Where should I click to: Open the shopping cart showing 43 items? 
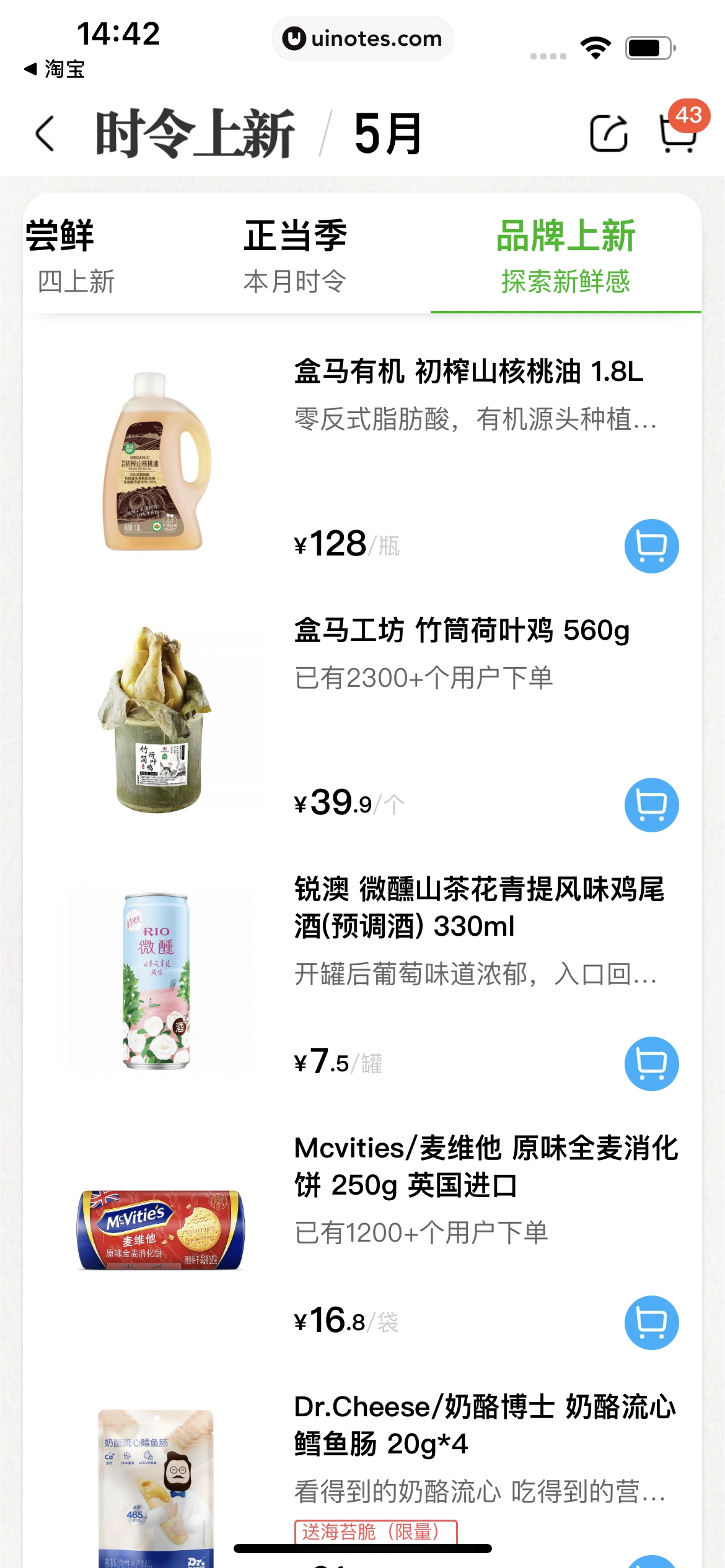pos(678,135)
